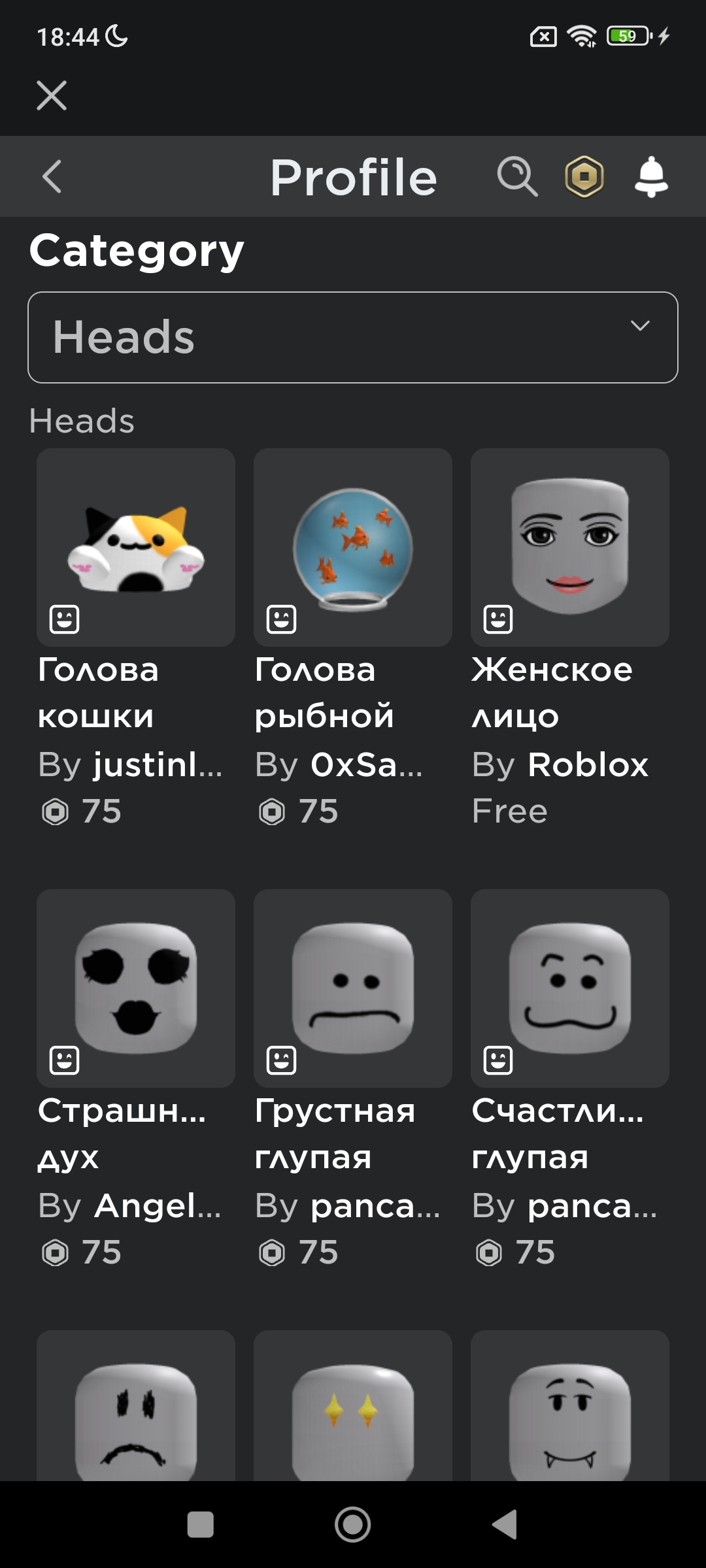Close the screen with the X button
This screenshot has height=1568, width=706.
[x=52, y=95]
